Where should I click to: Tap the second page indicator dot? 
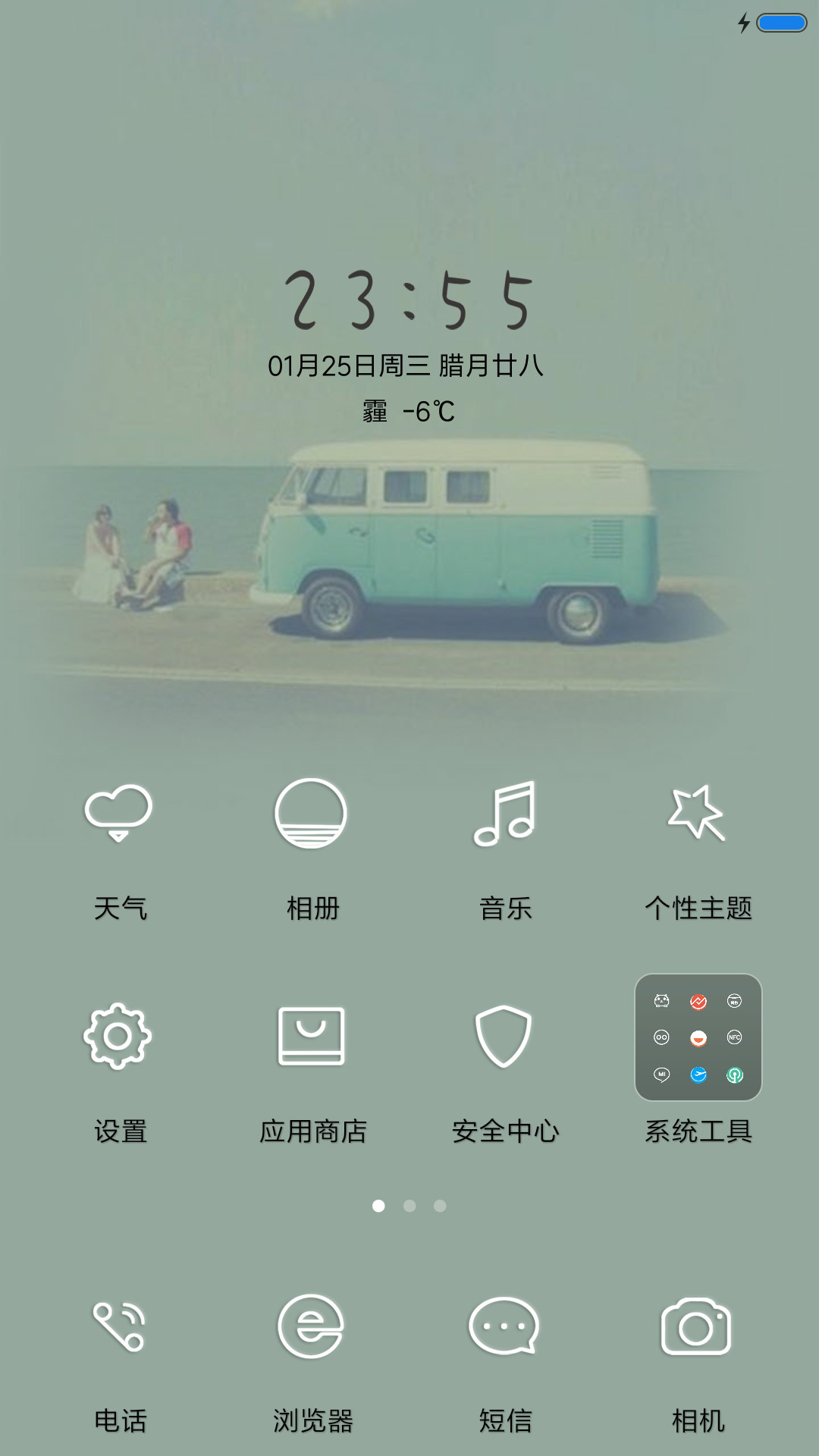[409, 1206]
